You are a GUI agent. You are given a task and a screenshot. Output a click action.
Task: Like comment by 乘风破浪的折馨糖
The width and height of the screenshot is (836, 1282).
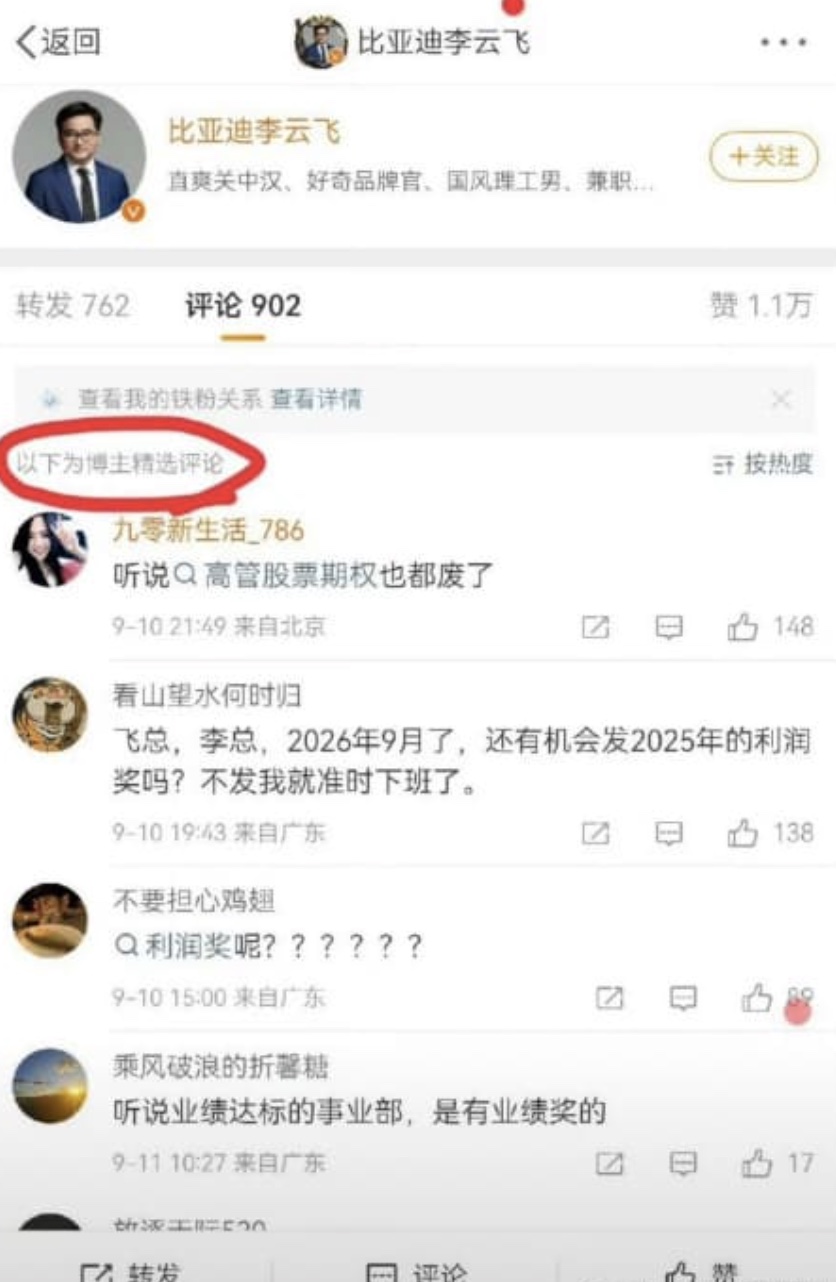[777, 1163]
